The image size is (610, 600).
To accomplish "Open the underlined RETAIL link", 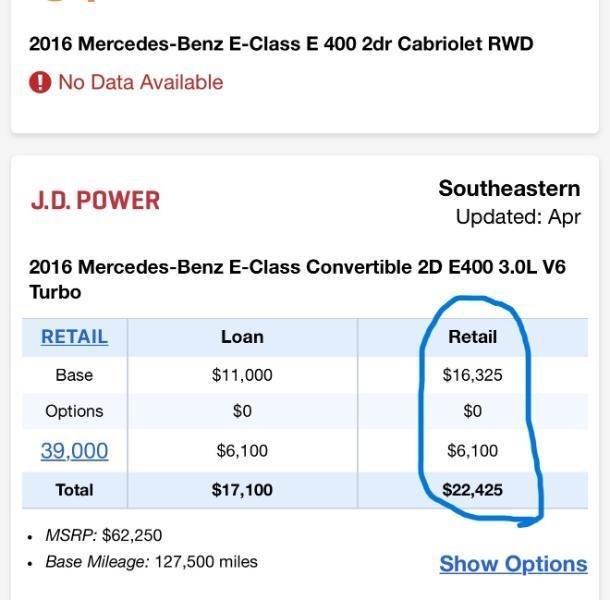I will pyautogui.click(x=74, y=337).
